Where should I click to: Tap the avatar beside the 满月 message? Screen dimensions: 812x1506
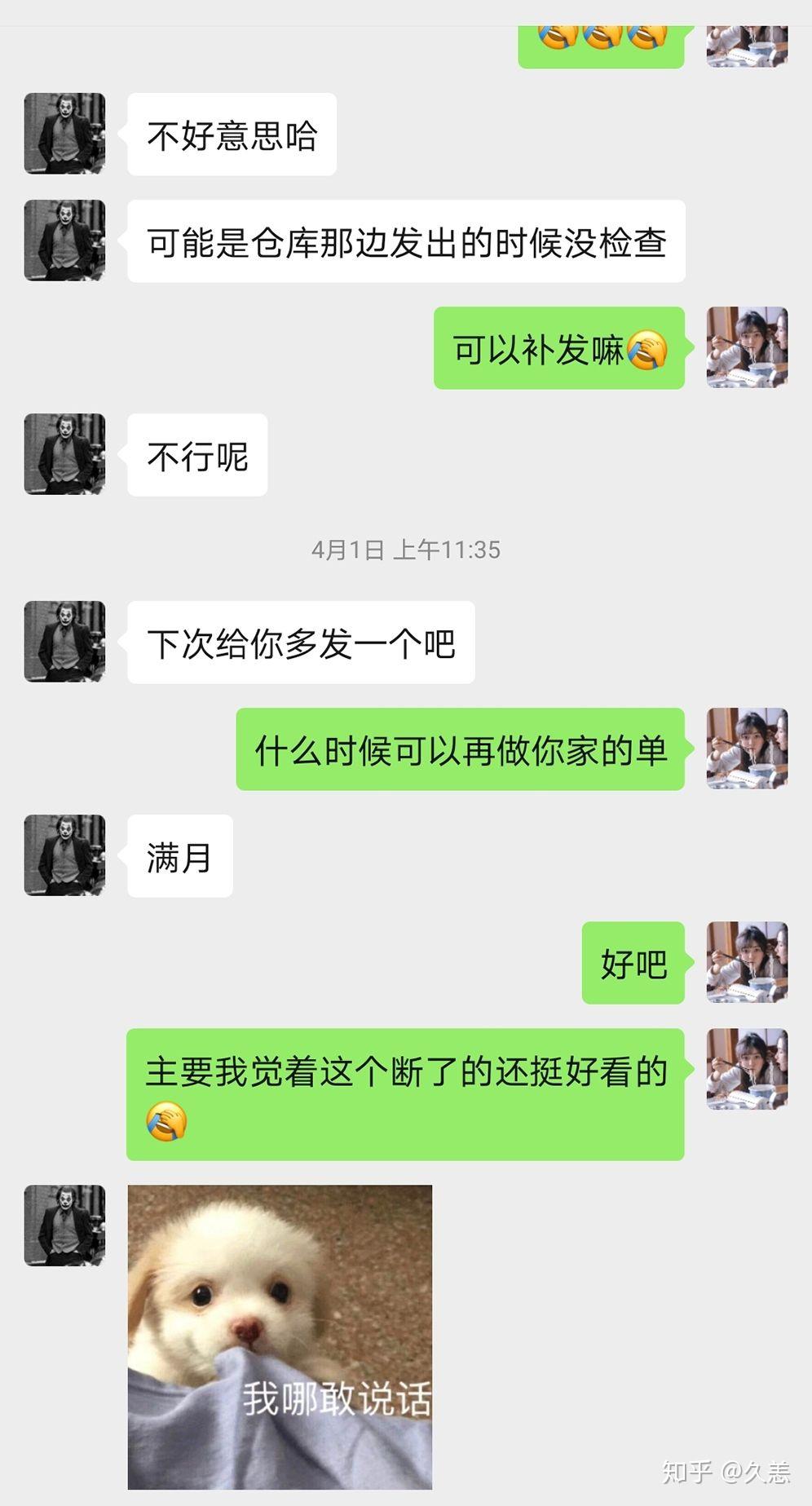pyautogui.click(x=65, y=855)
